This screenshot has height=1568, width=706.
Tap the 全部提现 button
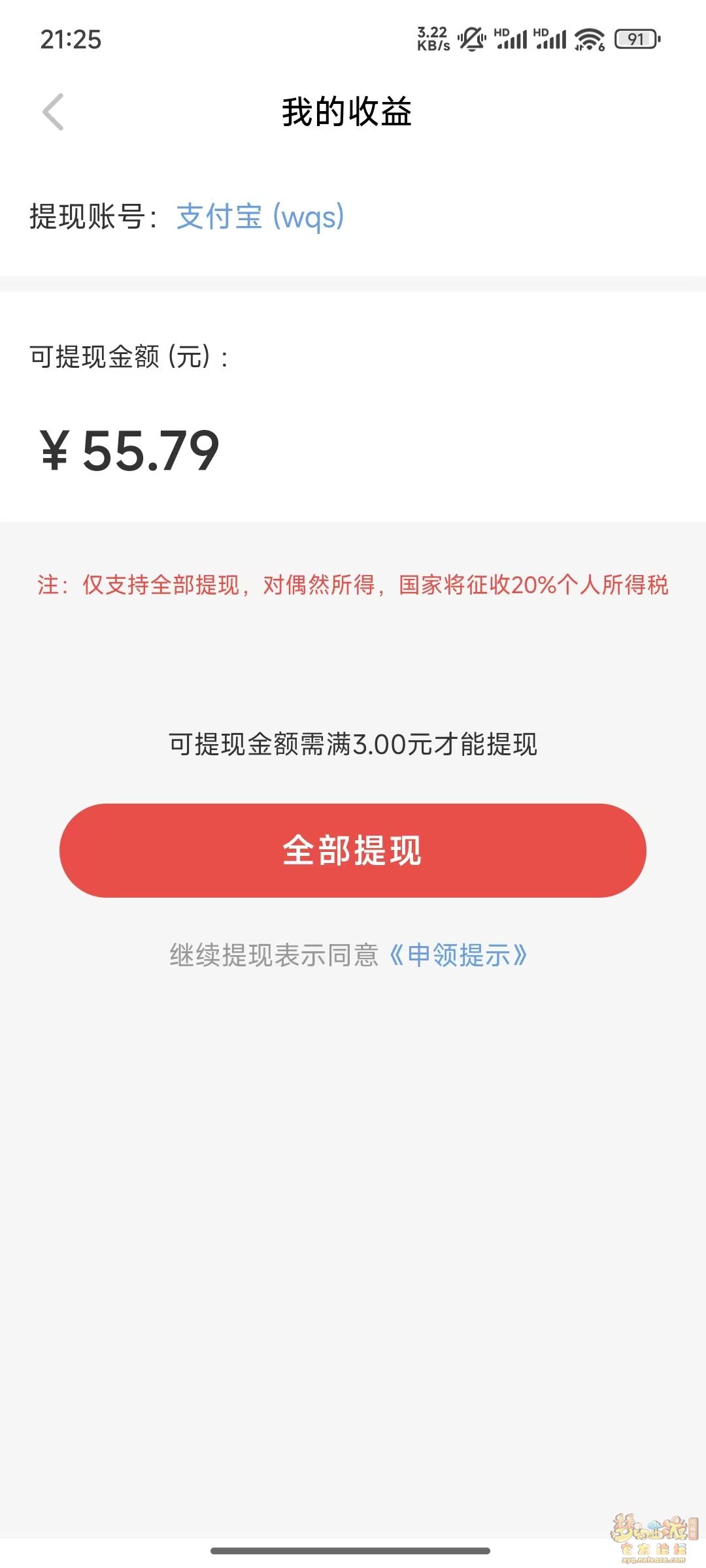(353, 850)
